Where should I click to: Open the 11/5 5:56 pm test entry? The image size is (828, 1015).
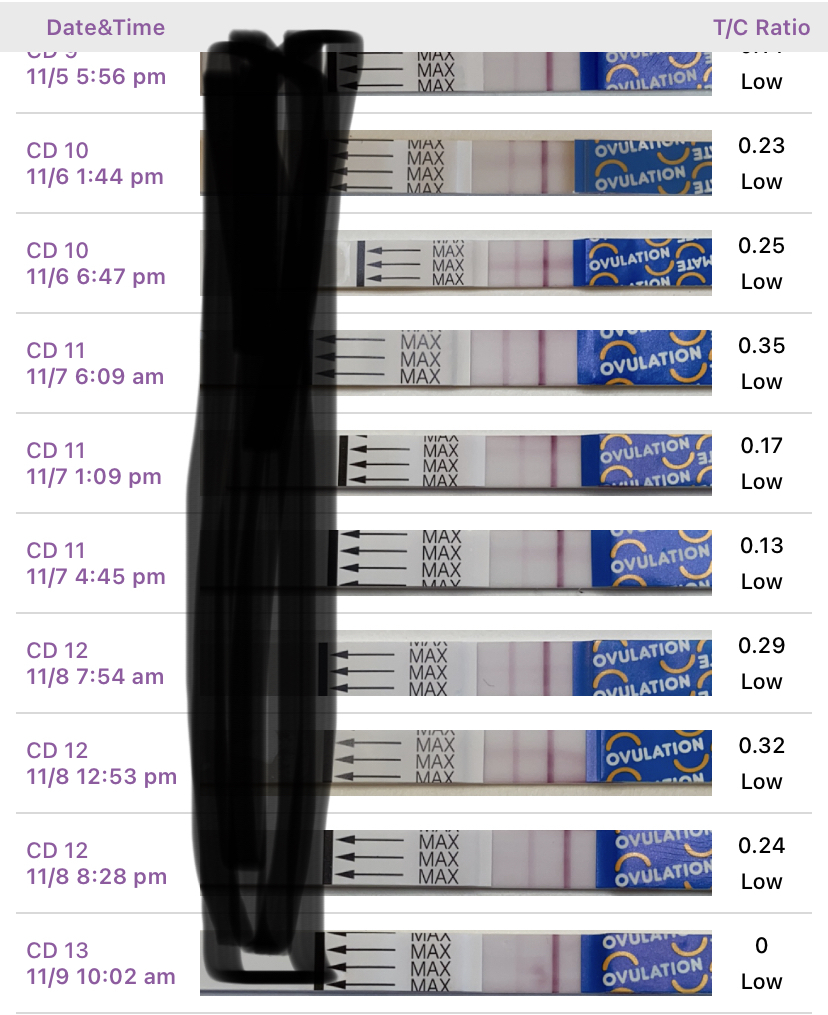click(x=96, y=77)
